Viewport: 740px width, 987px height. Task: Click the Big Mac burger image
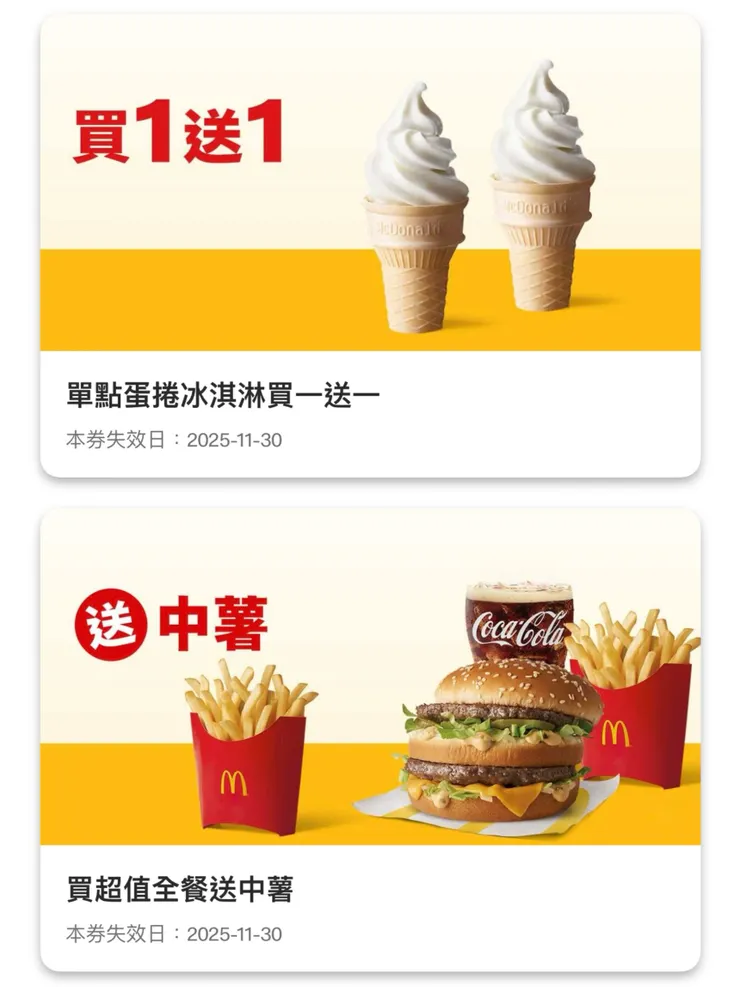[x=500, y=750]
